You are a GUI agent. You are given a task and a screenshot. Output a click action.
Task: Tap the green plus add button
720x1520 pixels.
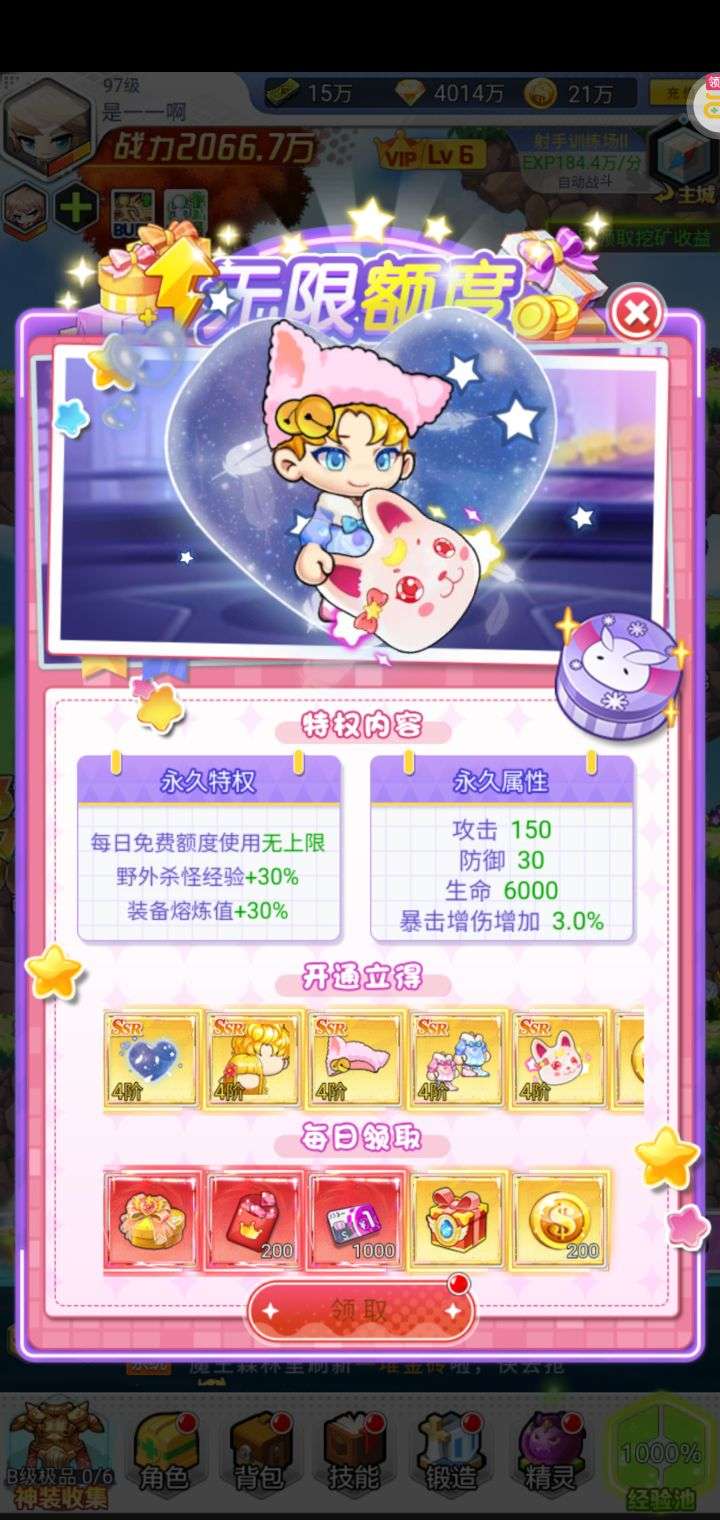(x=76, y=208)
